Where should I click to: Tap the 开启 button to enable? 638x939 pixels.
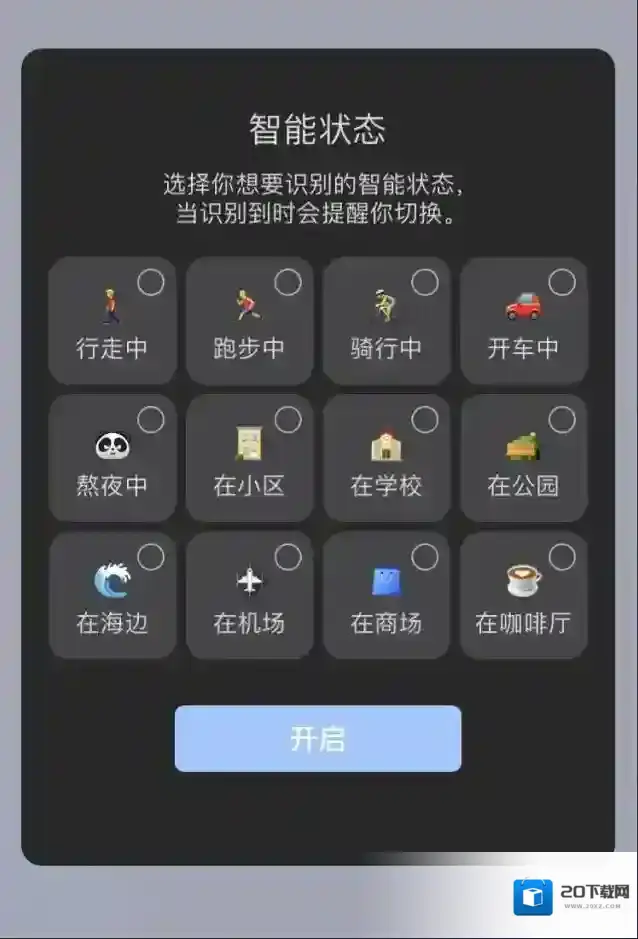(x=318, y=739)
